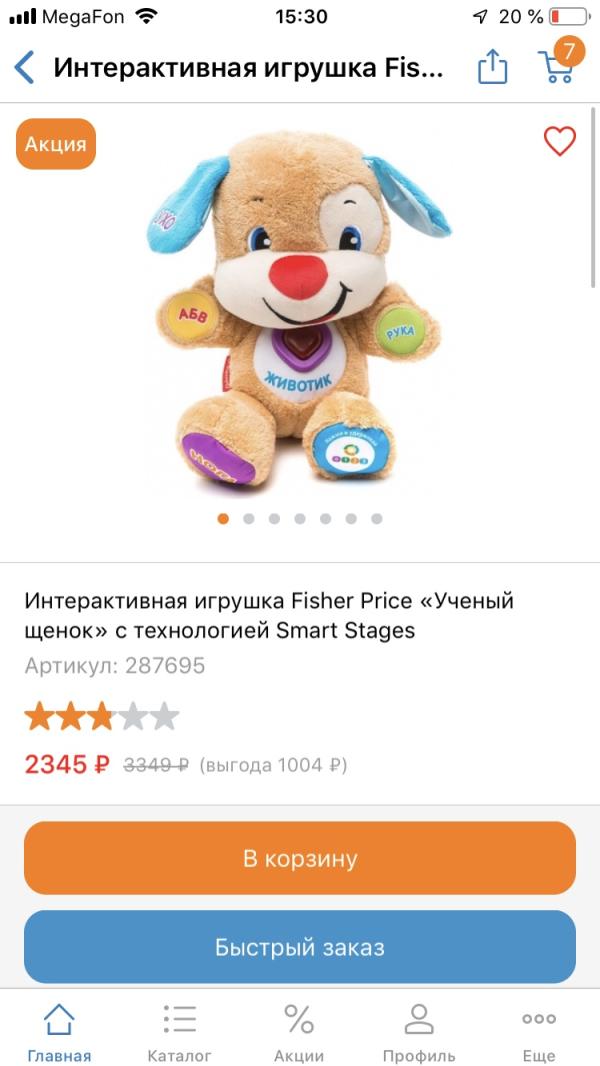Share this Fisher Price toy
600x1066 pixels.
(x=492, y=68)
